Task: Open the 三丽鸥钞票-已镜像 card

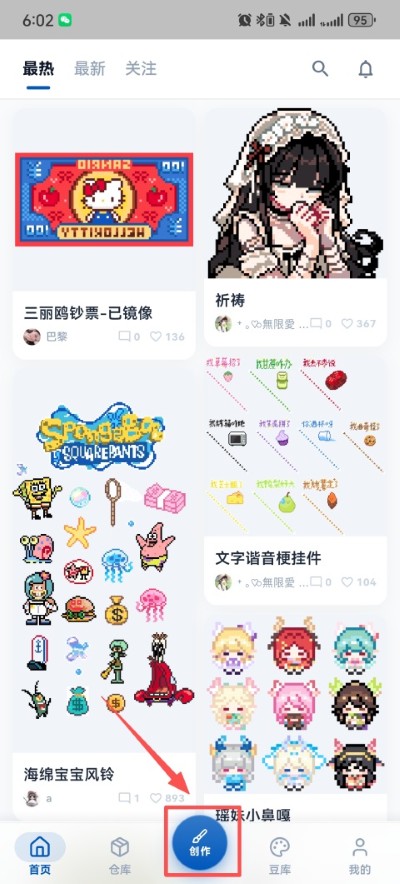Action: click(x=104, y=234)
